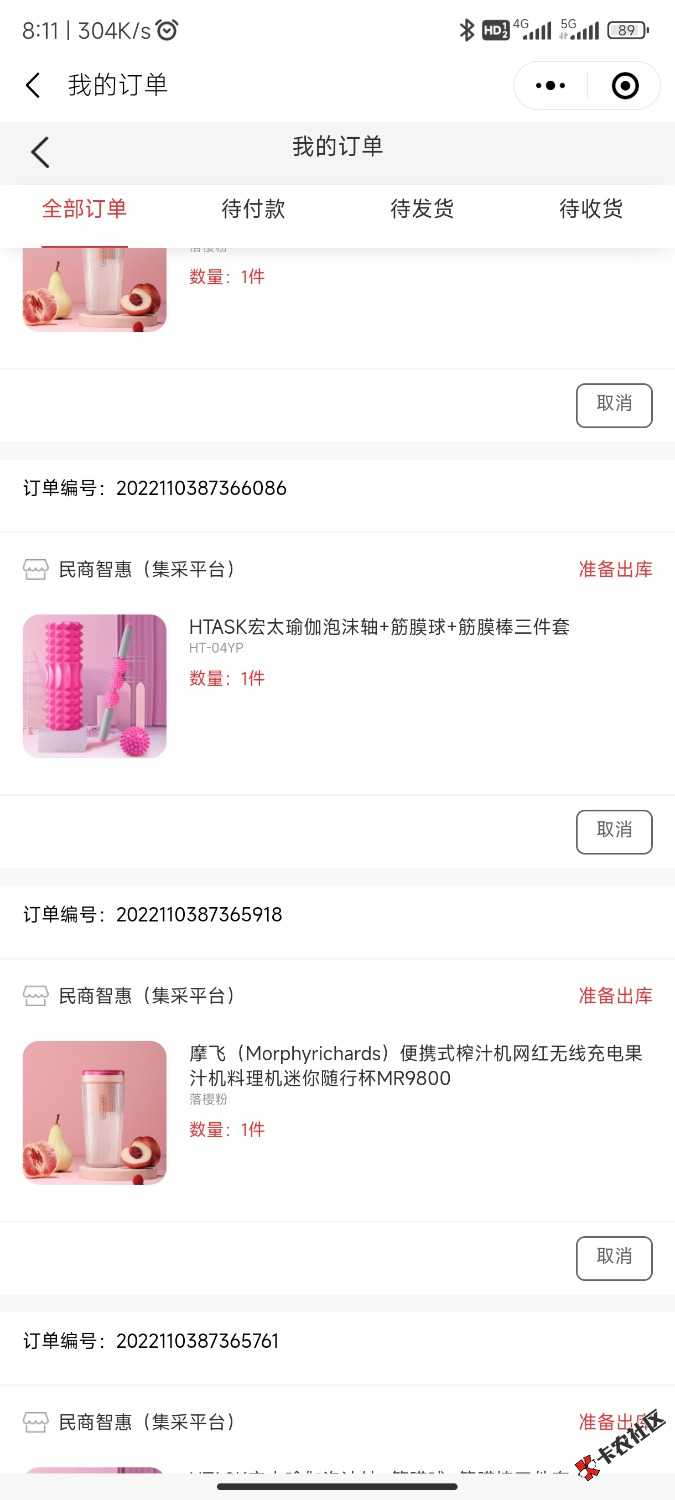
Task: Switch to the 待付款 tab
Action: 253,209
